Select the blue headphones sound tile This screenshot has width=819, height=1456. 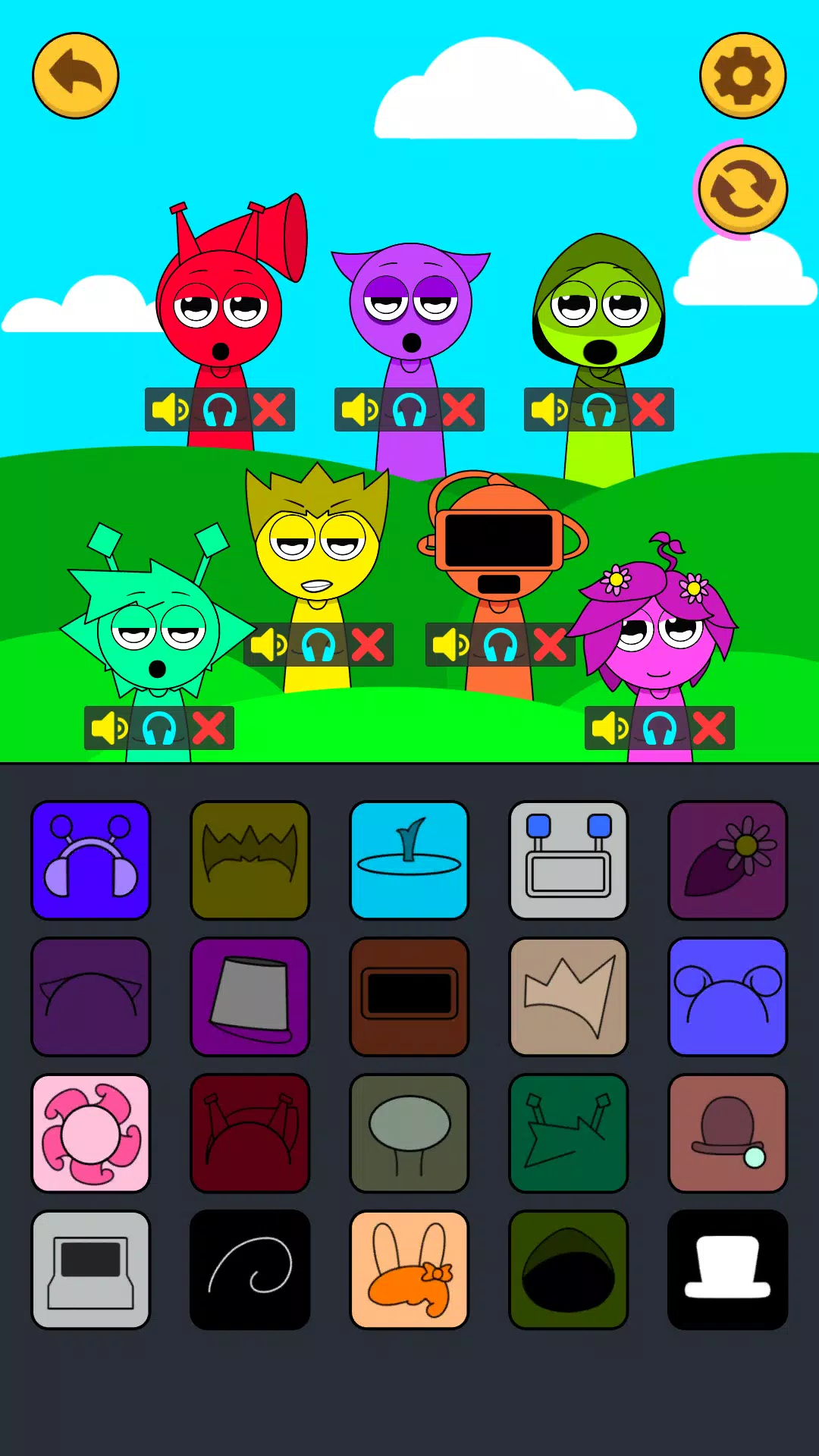91,860
